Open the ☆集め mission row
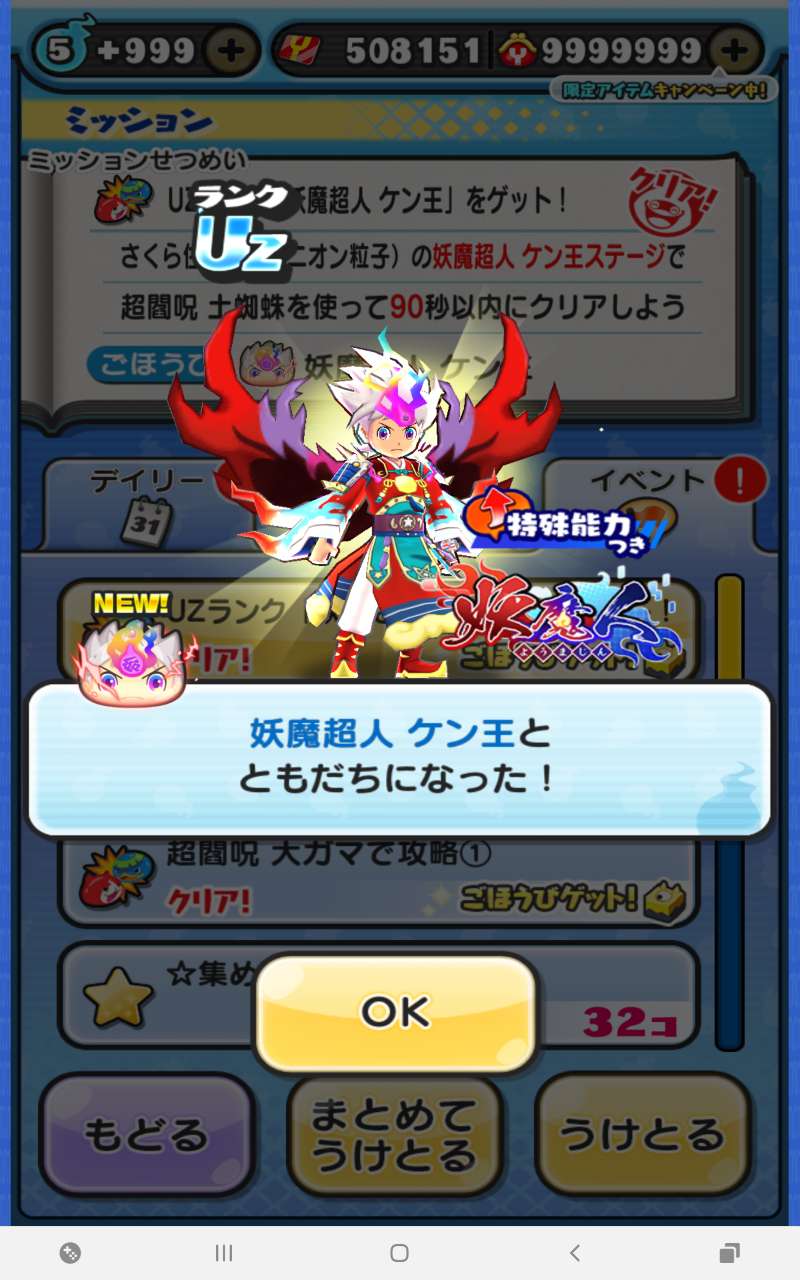This screenshot has height=1280, width=800. [x=160, y=993]
